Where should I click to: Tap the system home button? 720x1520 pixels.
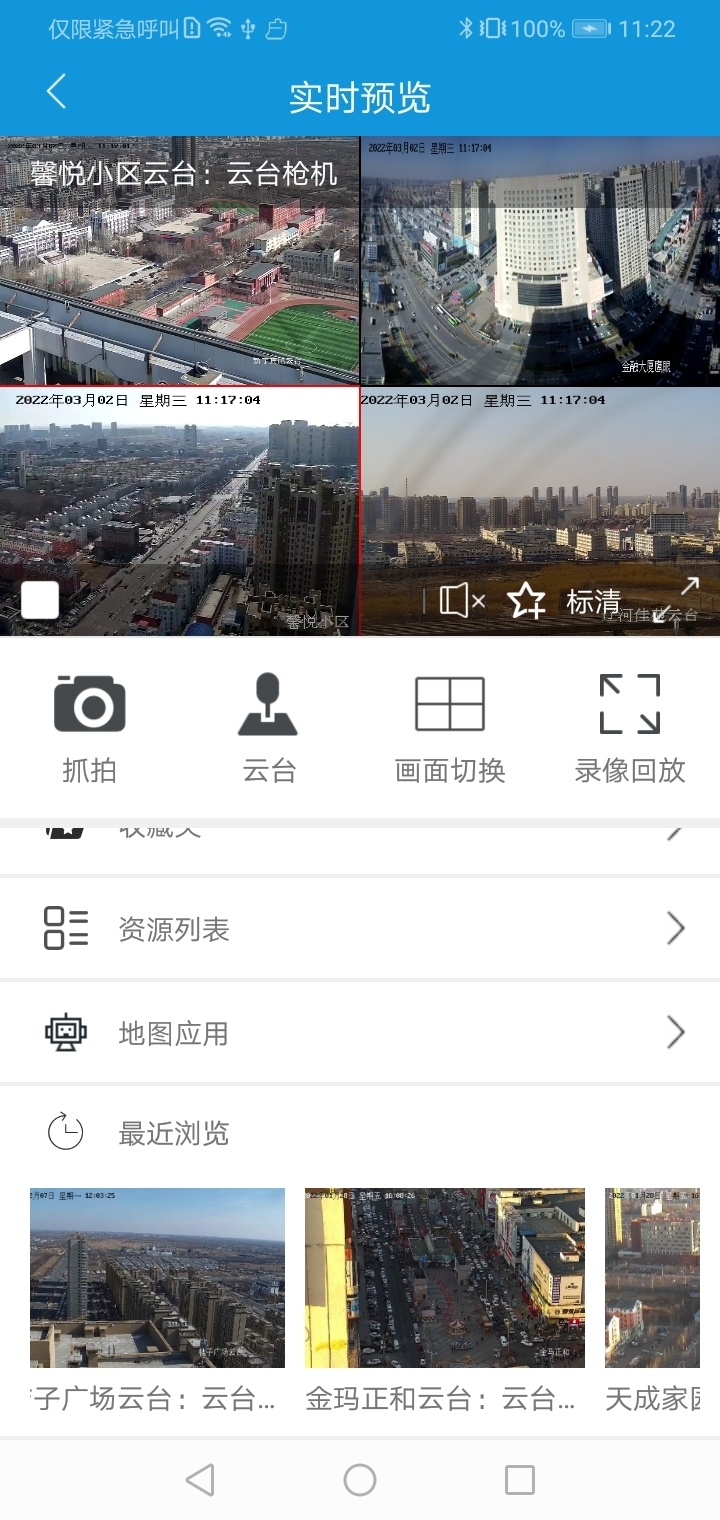click(360, 1480)
